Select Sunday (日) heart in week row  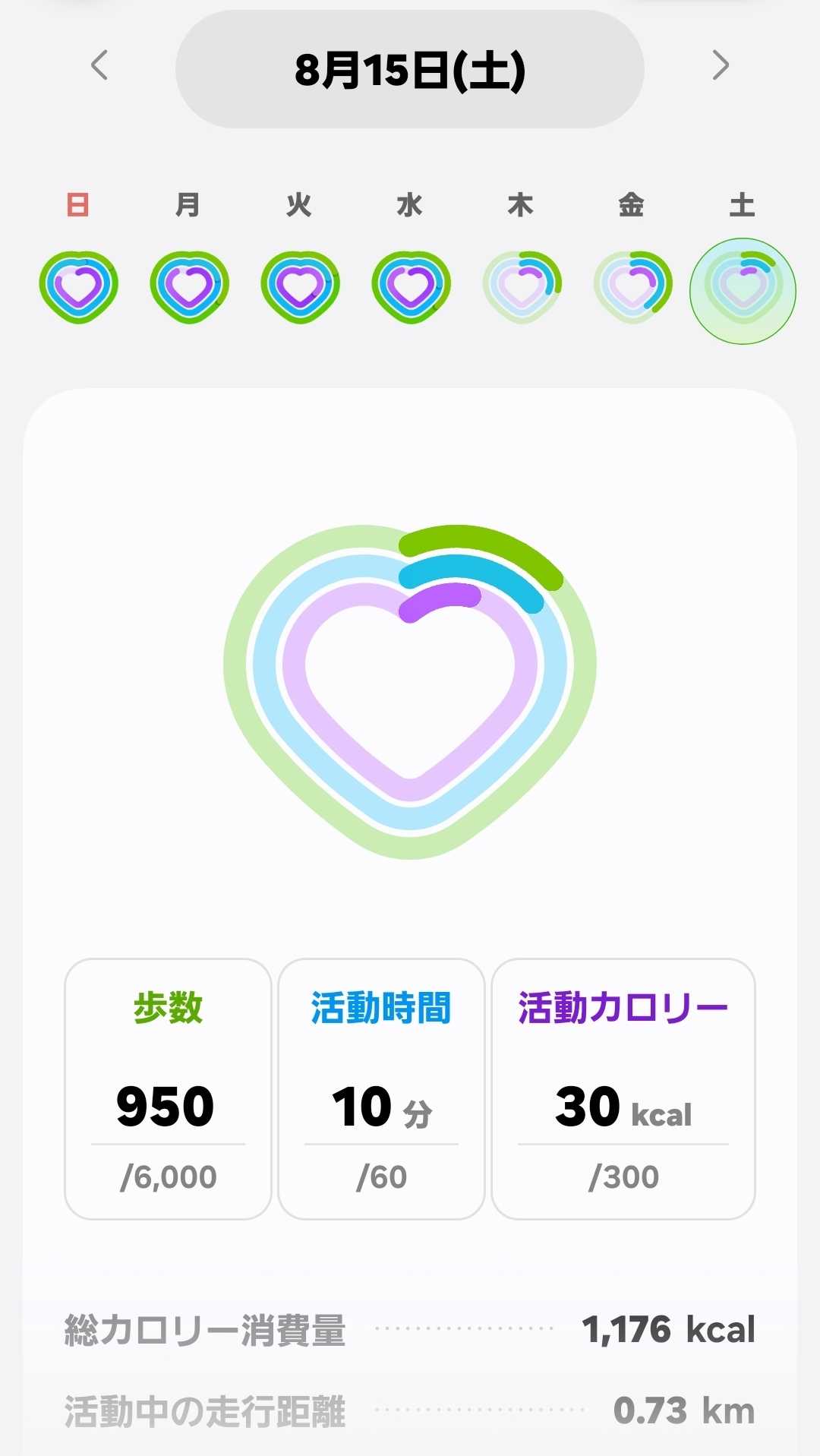tap(78, 287)
